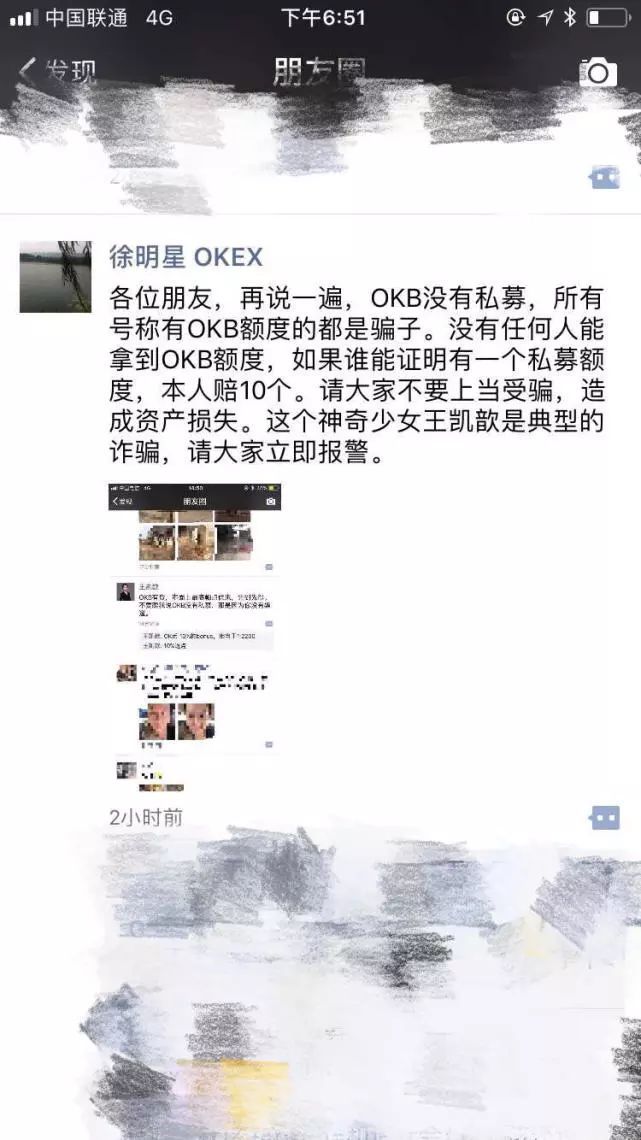Open the camera to post a moment
The image size is (641, 1140).
pos(598,71)
